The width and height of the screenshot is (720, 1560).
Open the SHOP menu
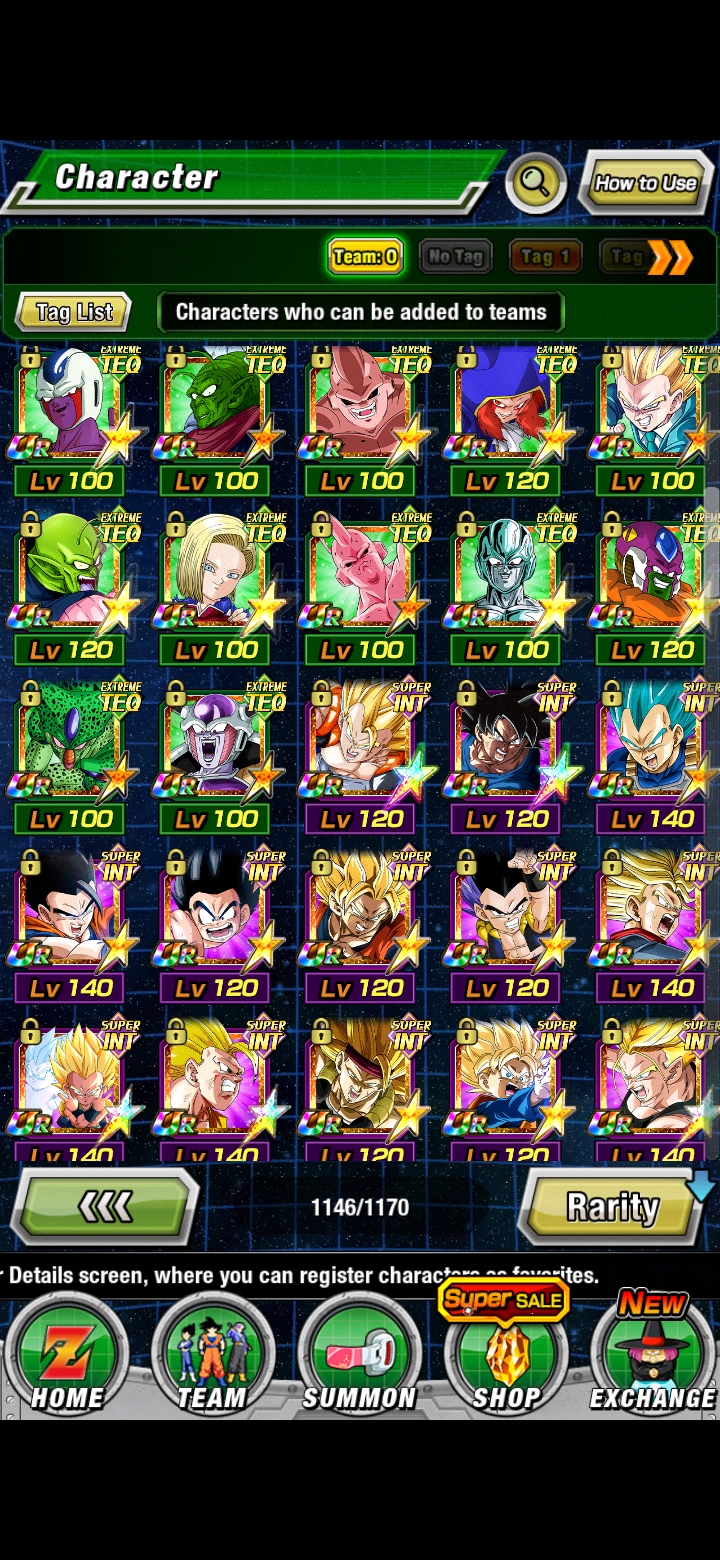(506, 1354)
